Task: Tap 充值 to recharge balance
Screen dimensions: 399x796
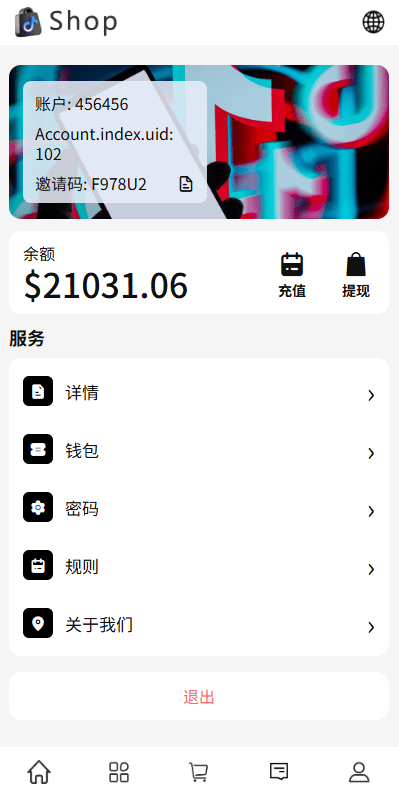Action: click(292, 275)
